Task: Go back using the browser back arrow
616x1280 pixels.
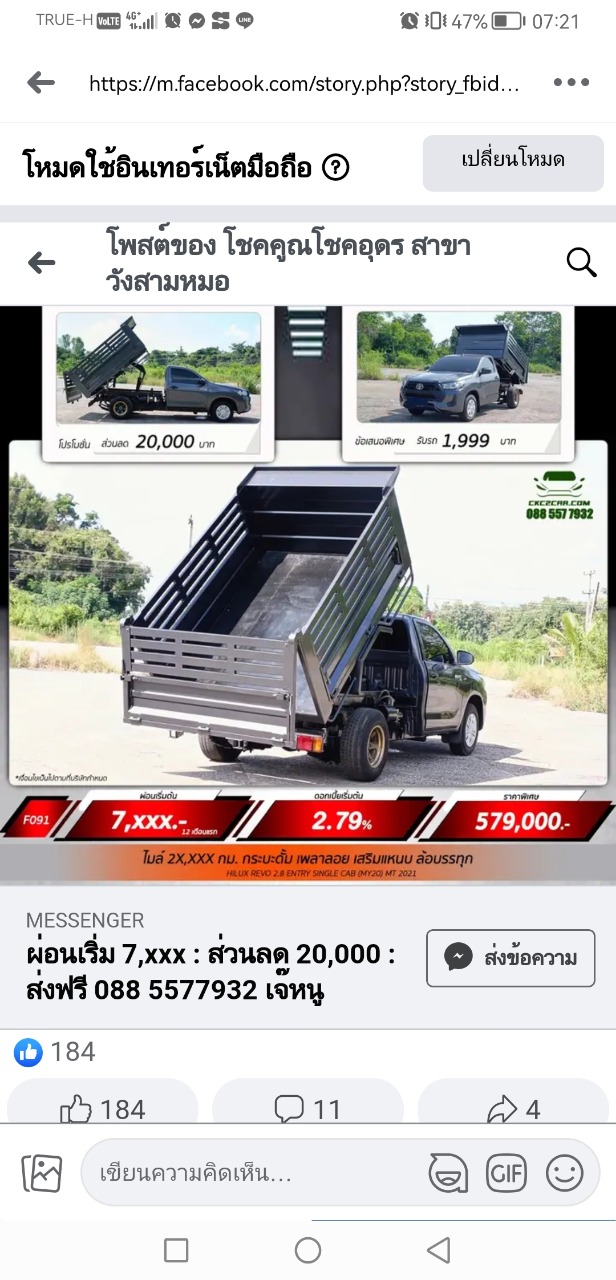Action: (x=41, y=83)
